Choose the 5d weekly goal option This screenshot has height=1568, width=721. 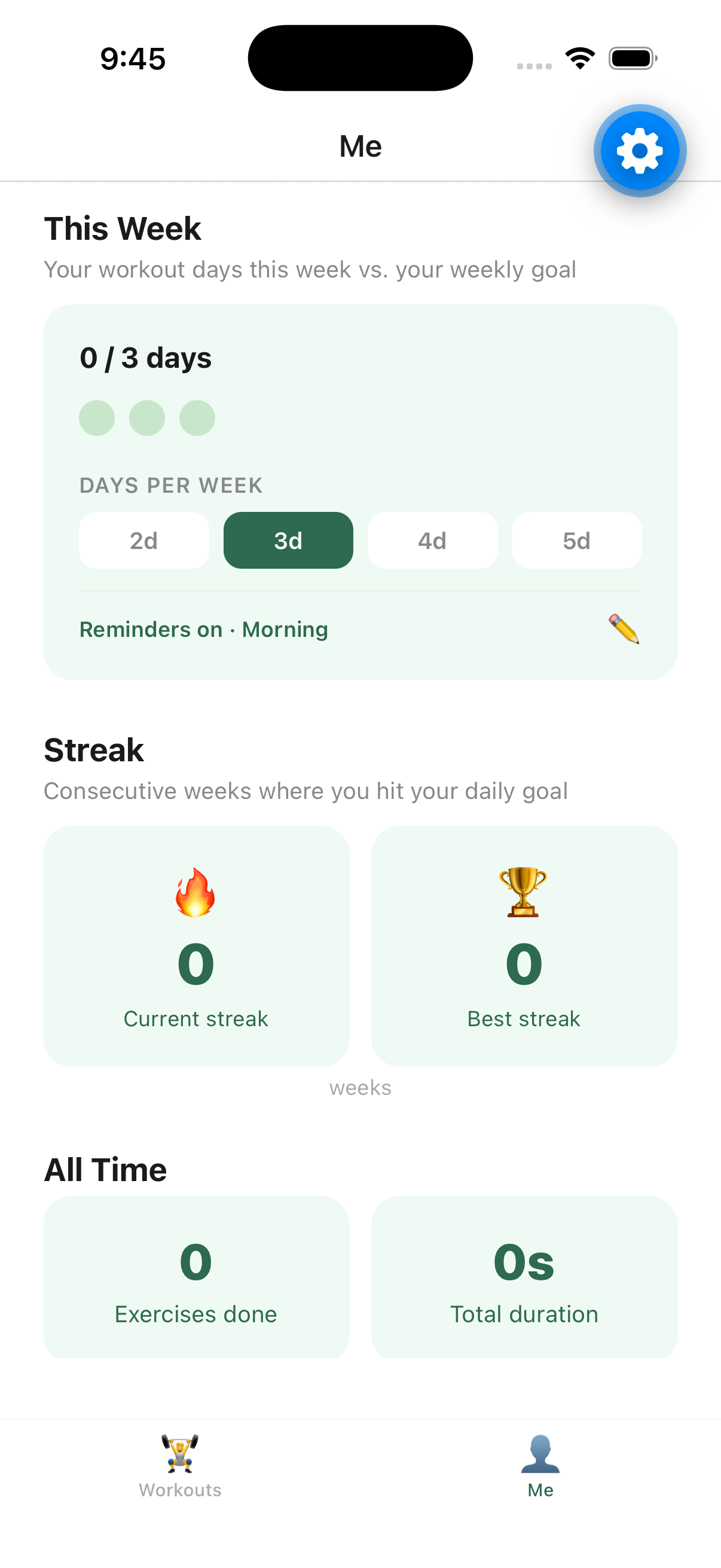point(576,541)
